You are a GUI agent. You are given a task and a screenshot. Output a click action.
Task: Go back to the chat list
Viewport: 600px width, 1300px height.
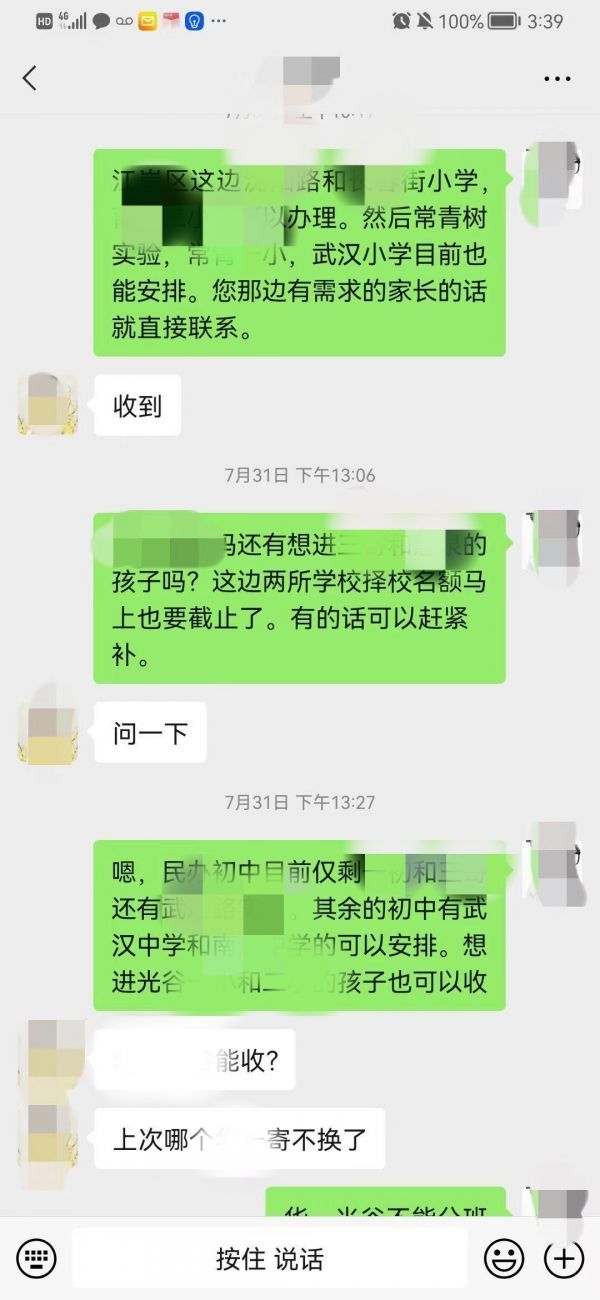coord(29,78)
